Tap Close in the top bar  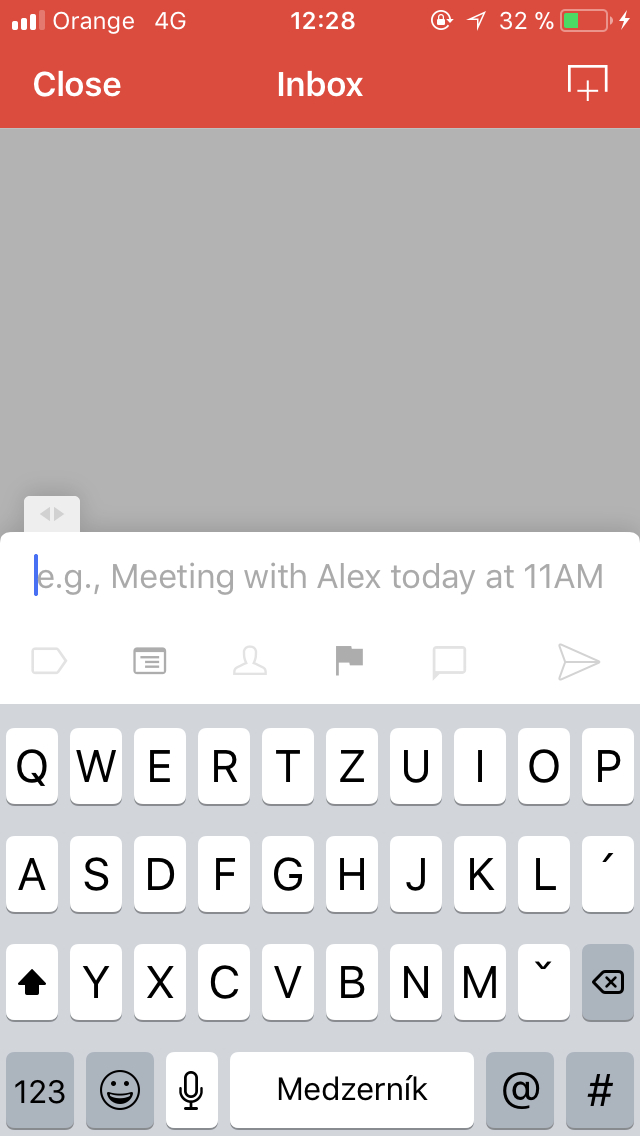tap(77, 84)
